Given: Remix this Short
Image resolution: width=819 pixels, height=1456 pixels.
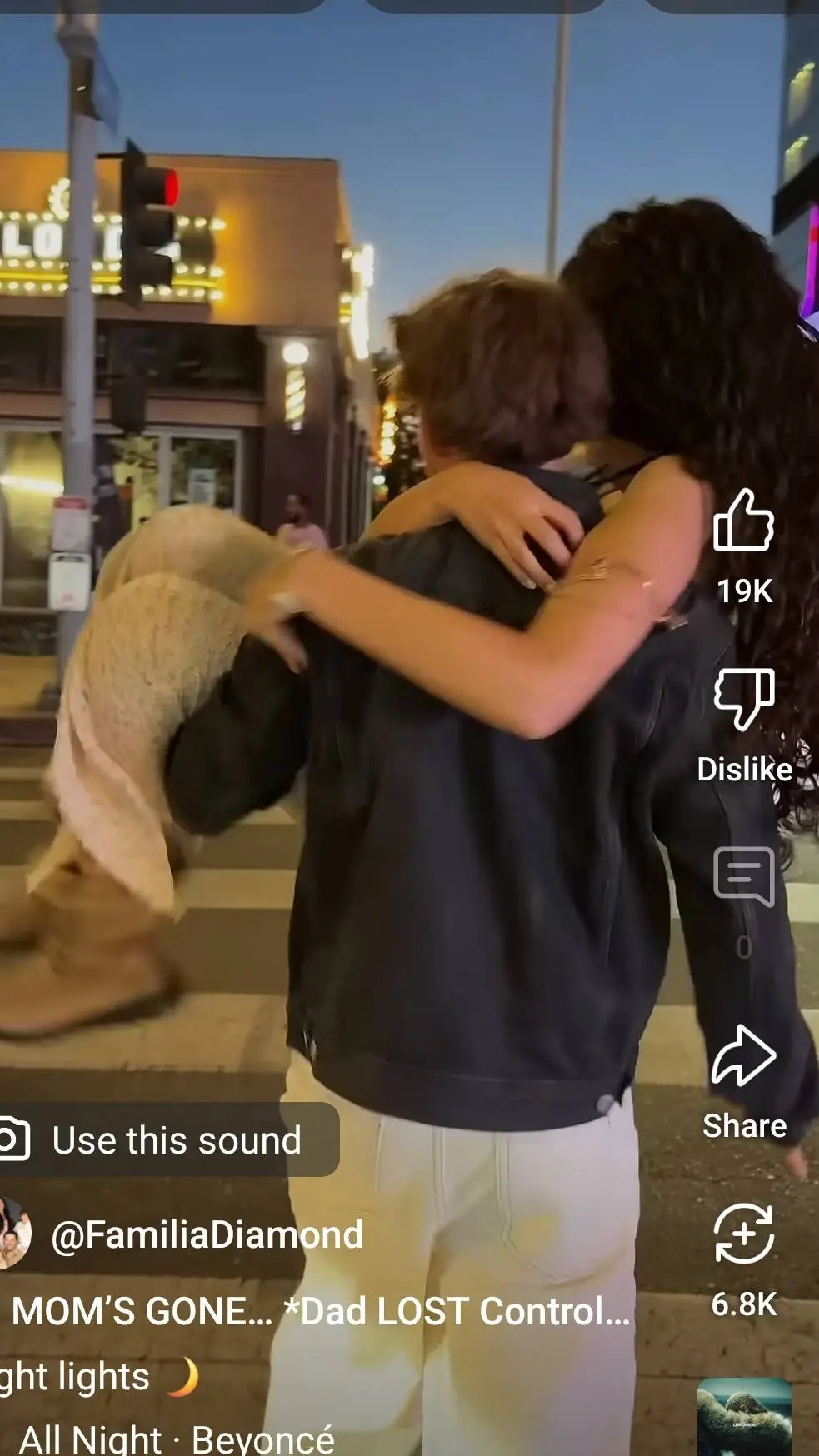Looking at the screenshot, I should pos(743,1234).
